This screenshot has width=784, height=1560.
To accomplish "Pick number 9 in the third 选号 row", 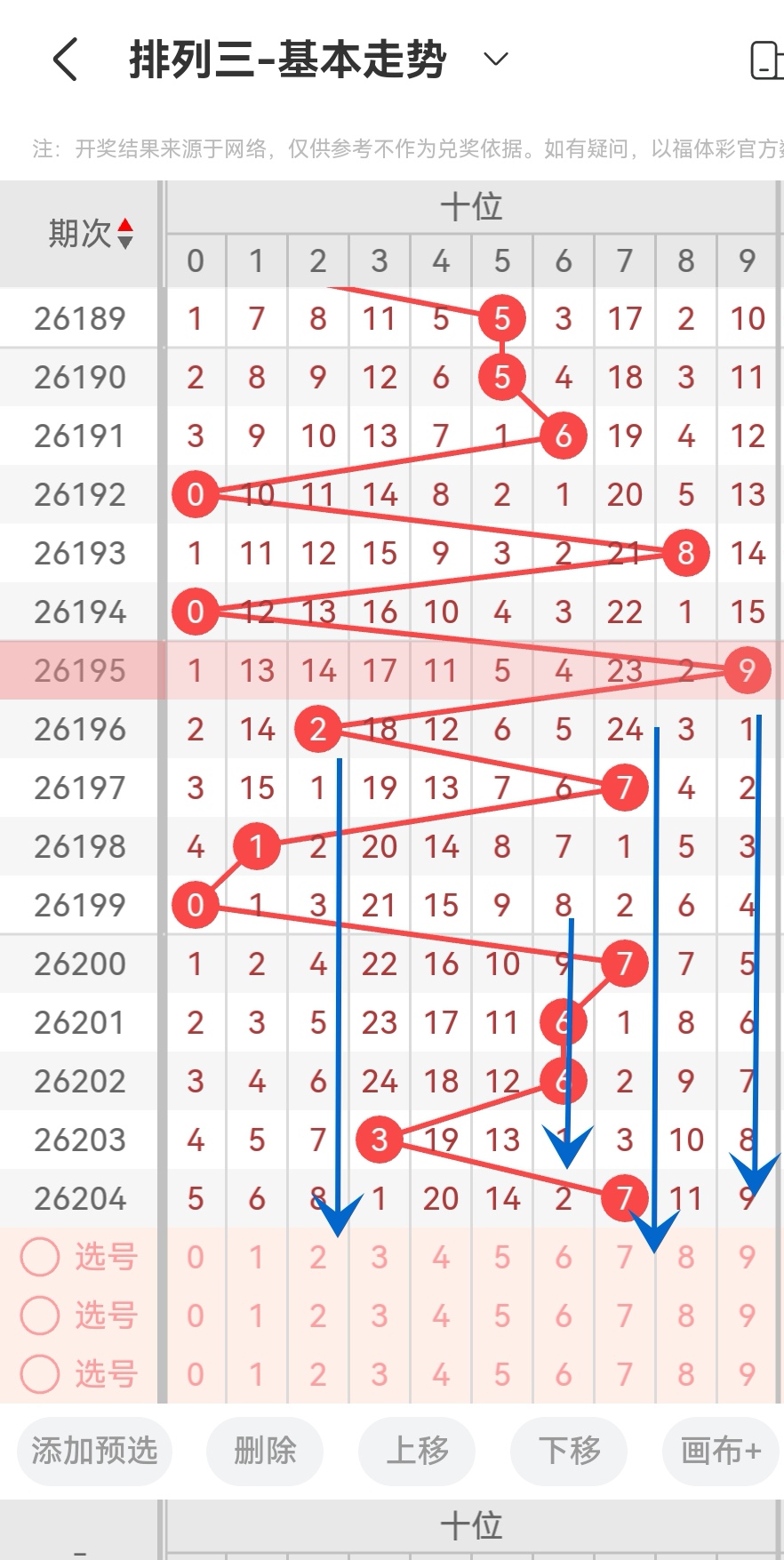I will [x=748, y=1374].
